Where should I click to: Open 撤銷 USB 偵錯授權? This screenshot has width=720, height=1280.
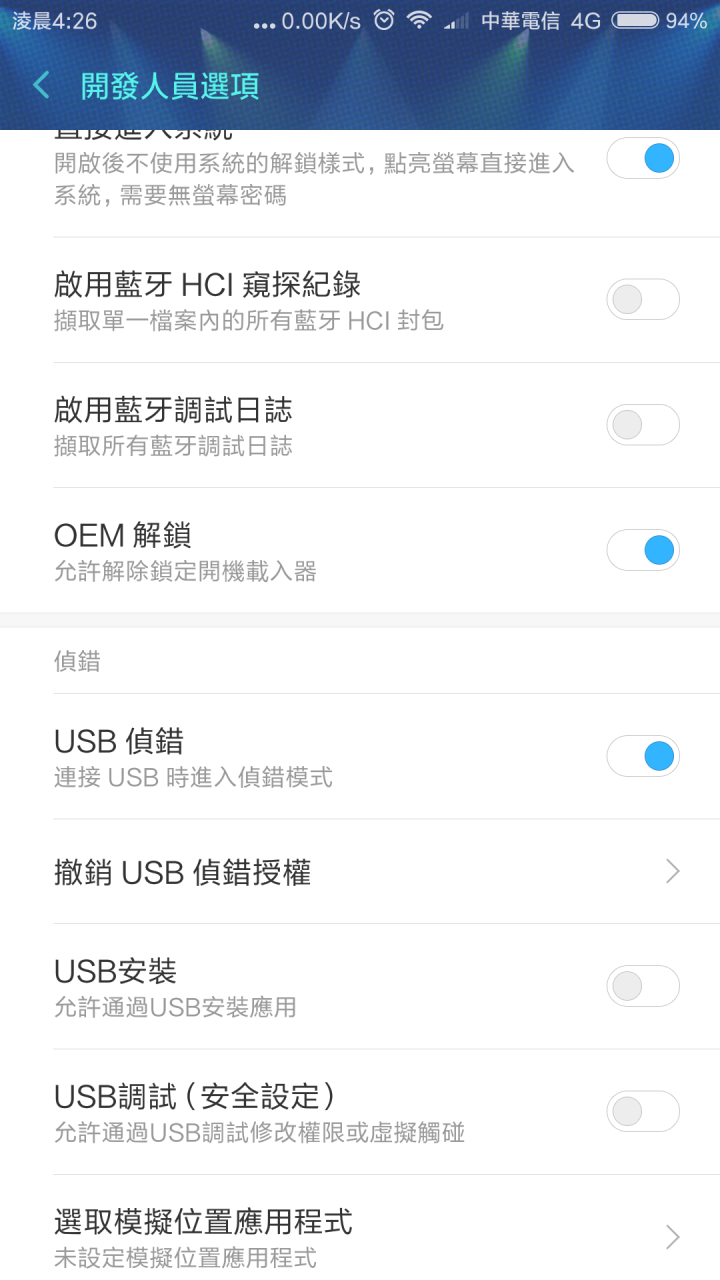(360, 872)
